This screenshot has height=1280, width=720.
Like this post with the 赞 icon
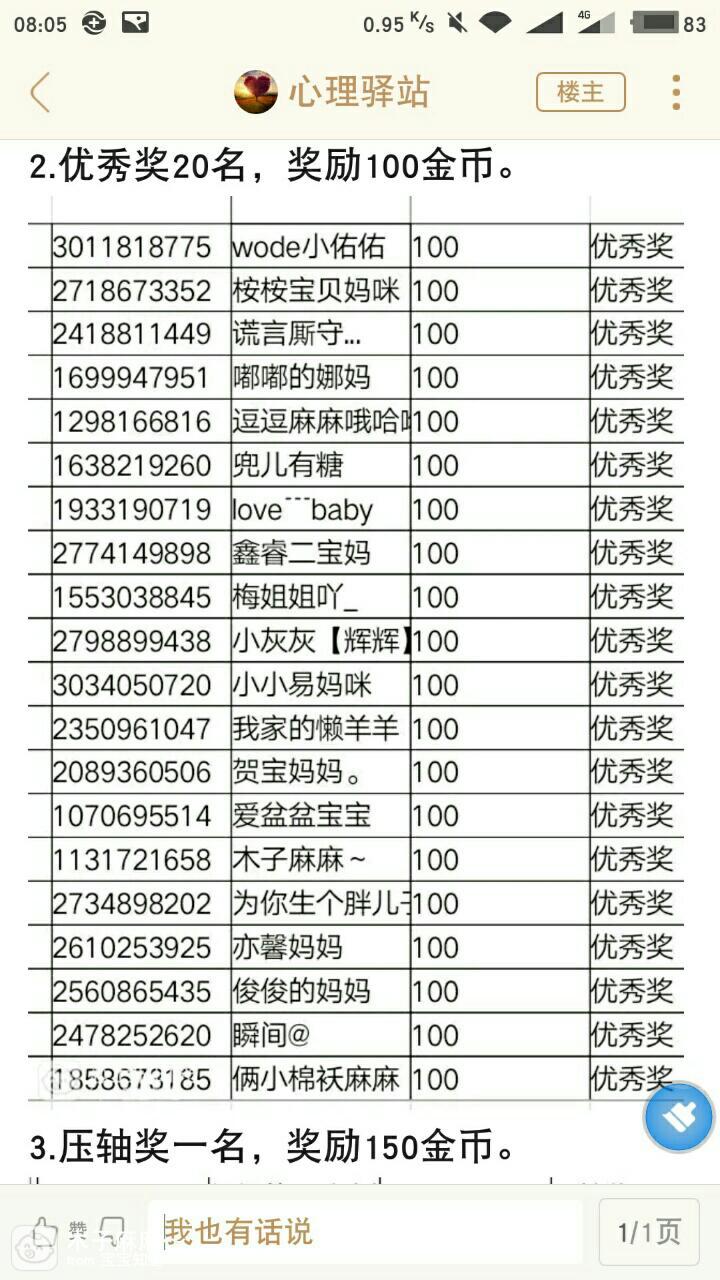coord(45,1230)
